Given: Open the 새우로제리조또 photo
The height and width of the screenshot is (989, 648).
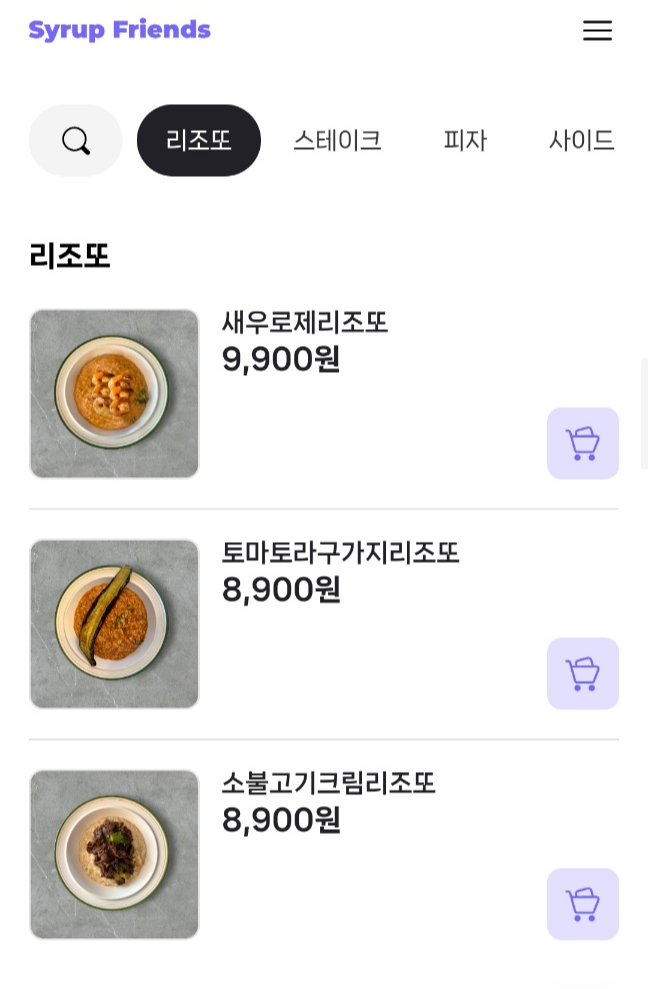Looking at the screenshot, I should point(114,394).
